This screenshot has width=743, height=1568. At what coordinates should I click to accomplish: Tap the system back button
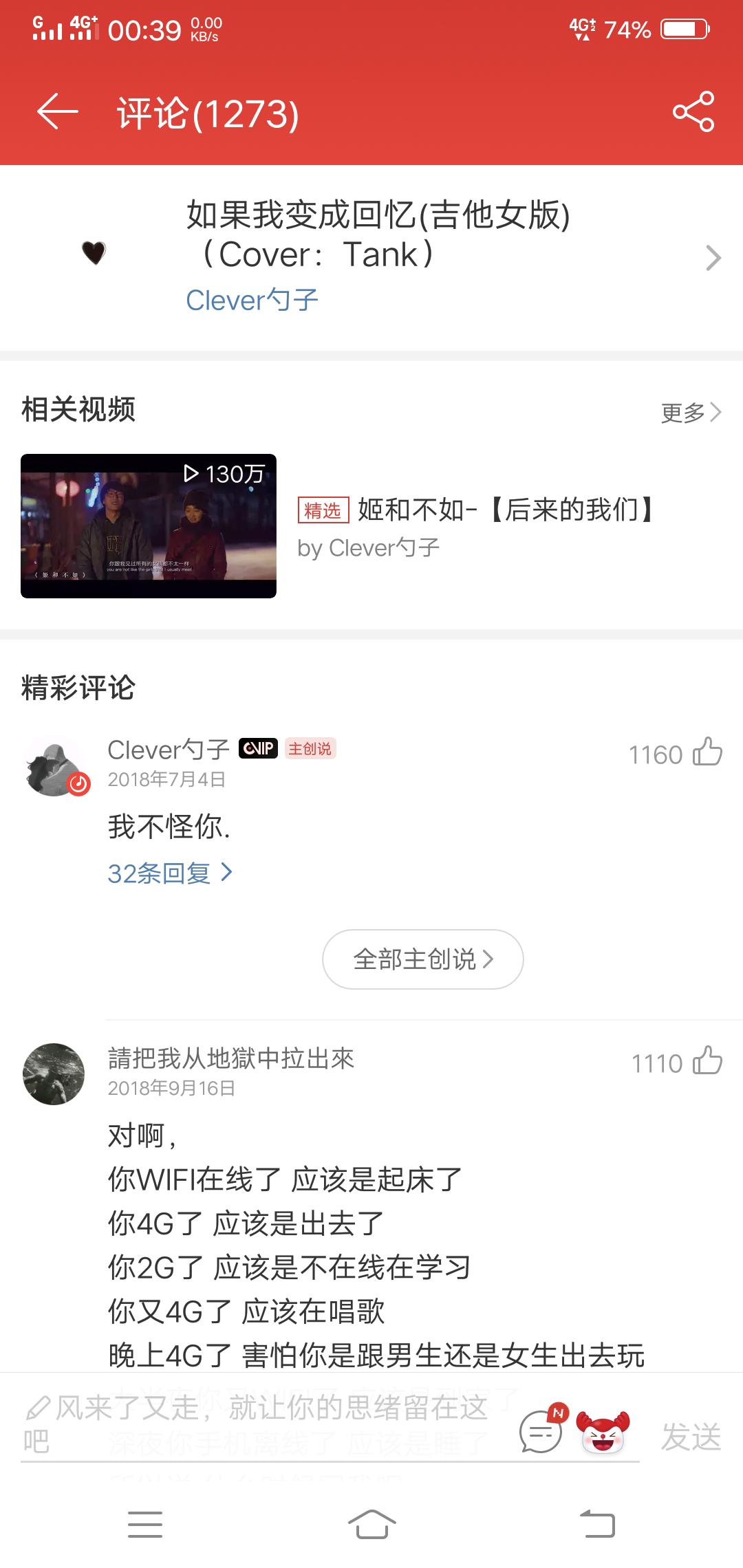[x=597, y=1524]
